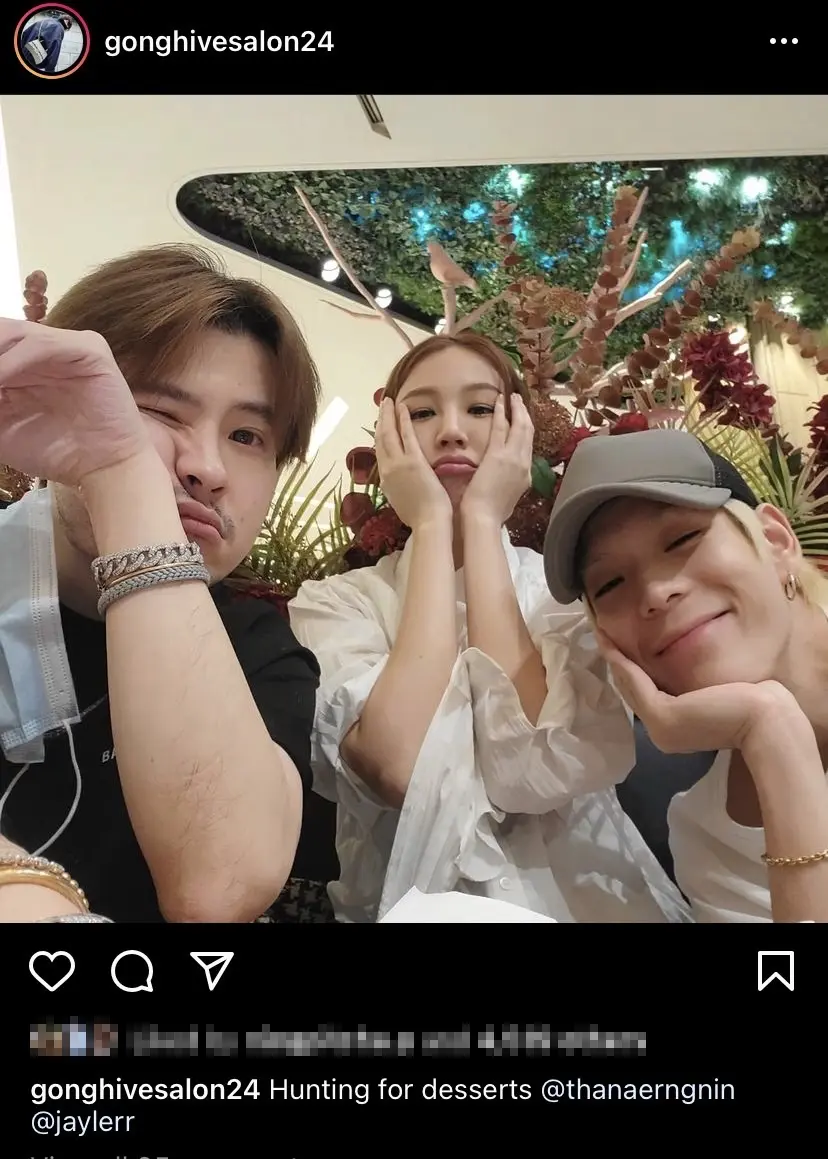Viewport: 828px width, 1159px height.
Task: Like this post with the heart
Action: click(52, 970)
